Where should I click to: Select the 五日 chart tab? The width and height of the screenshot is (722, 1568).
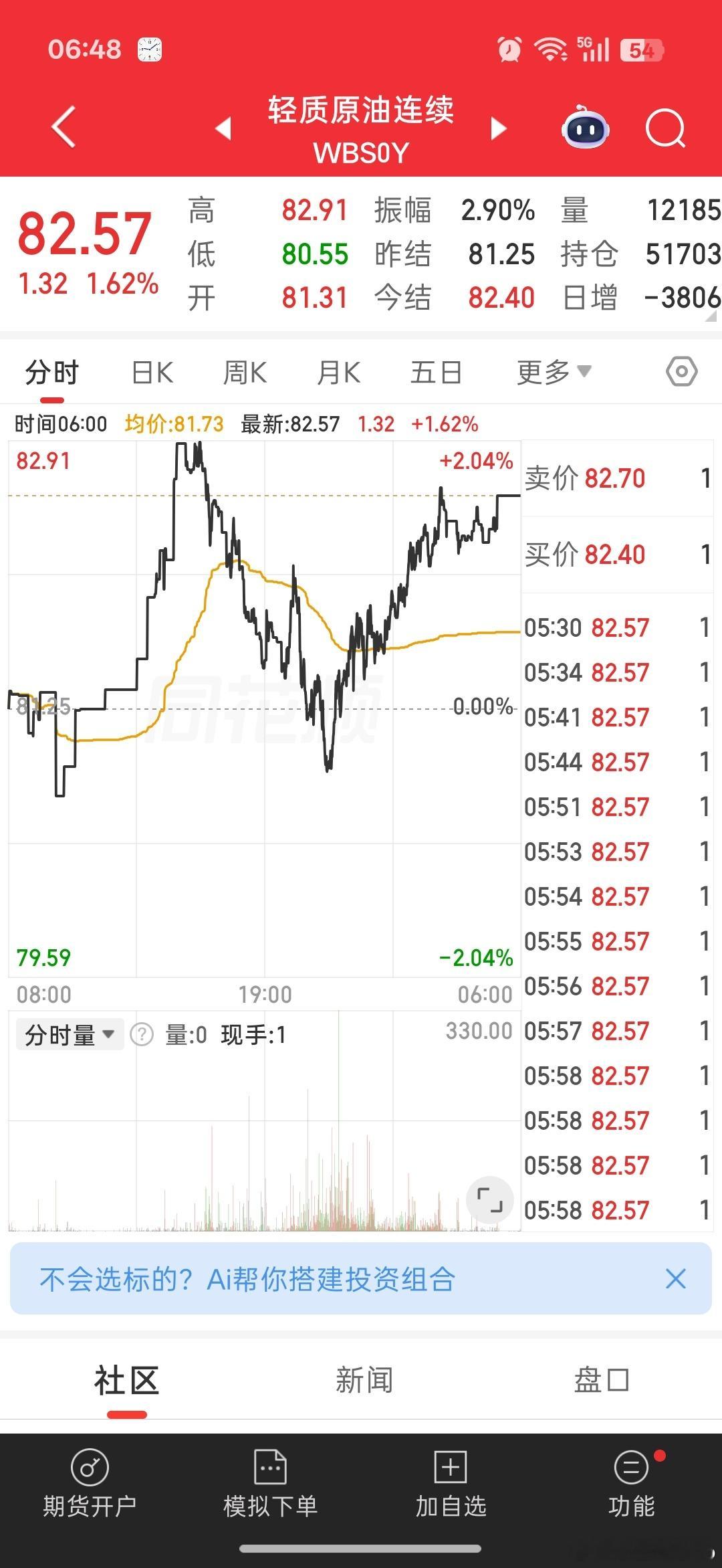(x=436, y=373)
